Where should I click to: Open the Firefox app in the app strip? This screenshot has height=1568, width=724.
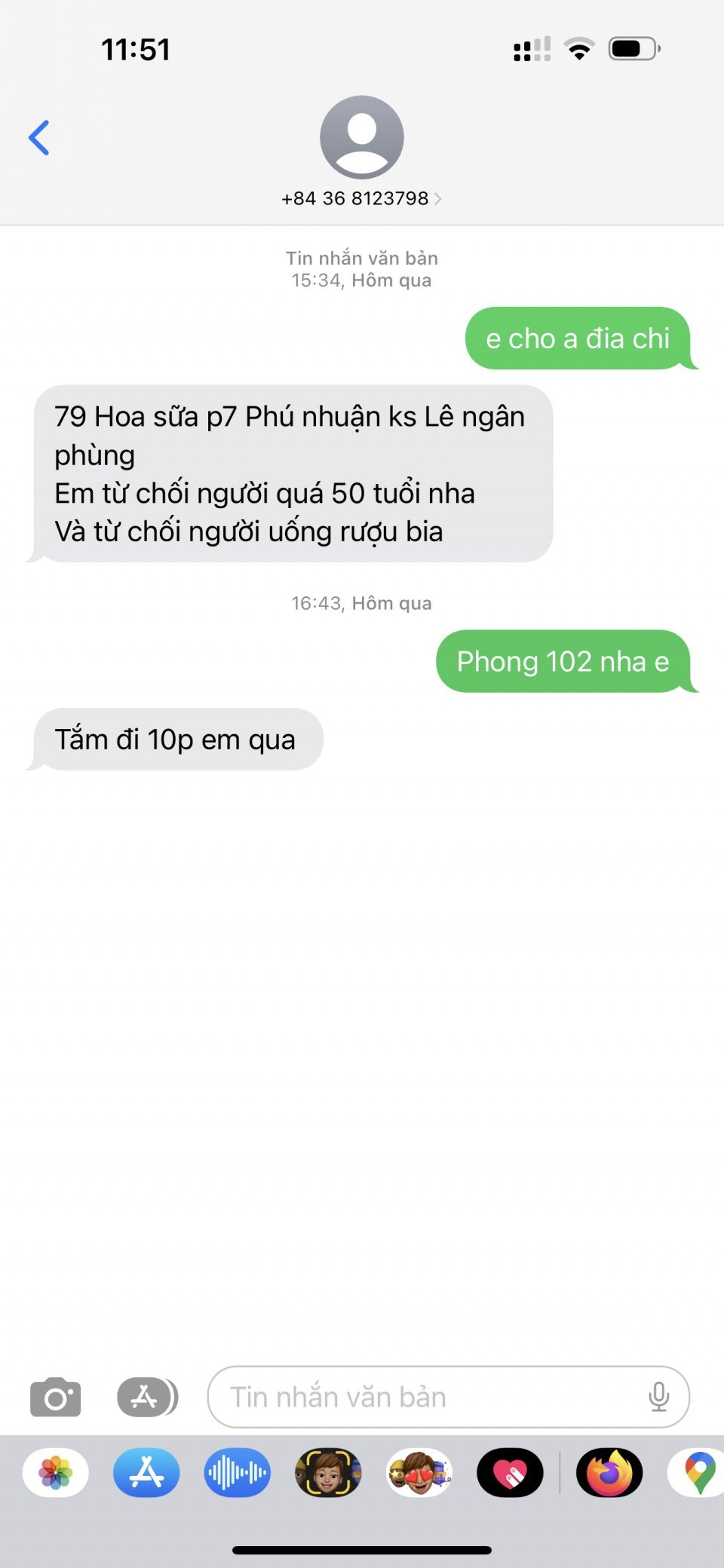tap(609, 1472)
